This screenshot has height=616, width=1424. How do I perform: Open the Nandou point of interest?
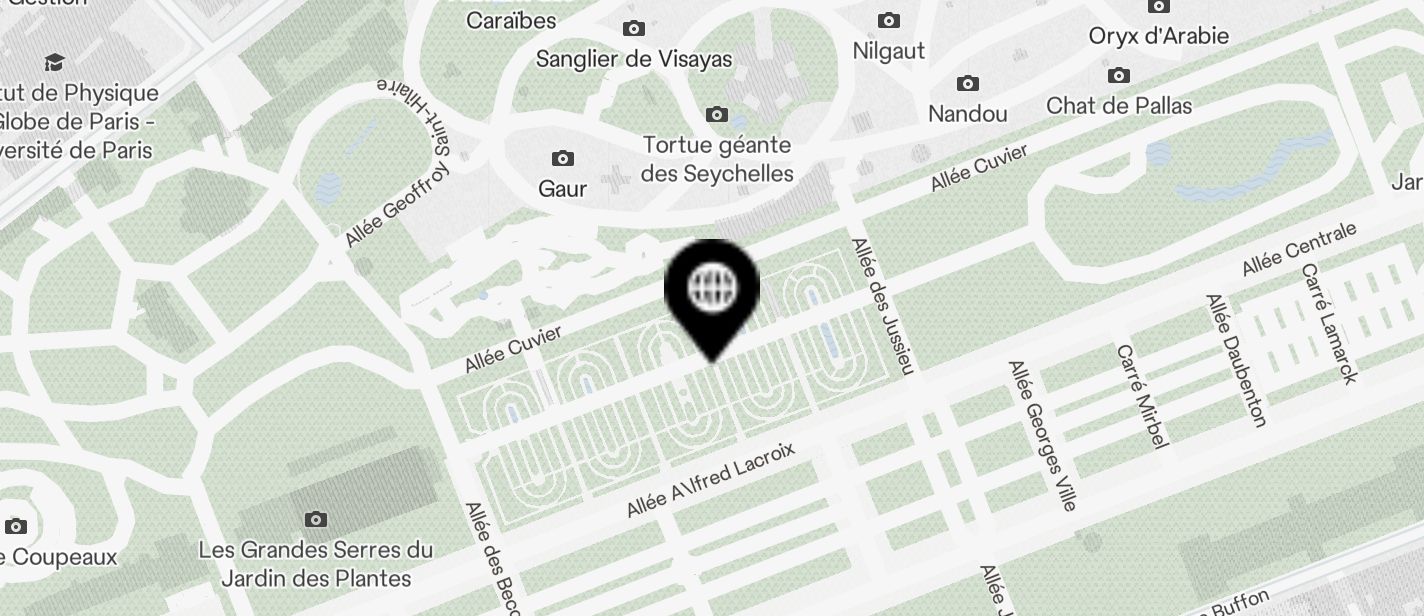[x=967, y=84]
